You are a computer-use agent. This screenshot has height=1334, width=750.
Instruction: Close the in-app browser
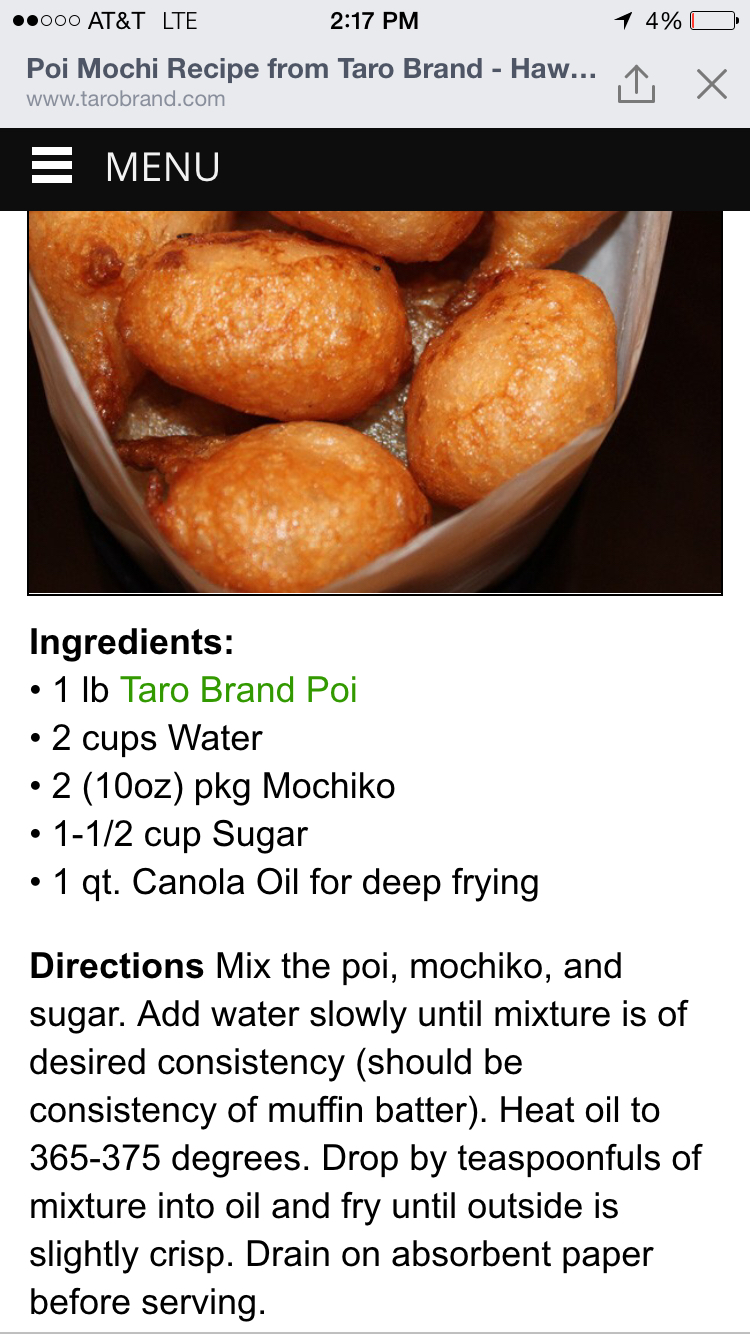pos(711,85)
